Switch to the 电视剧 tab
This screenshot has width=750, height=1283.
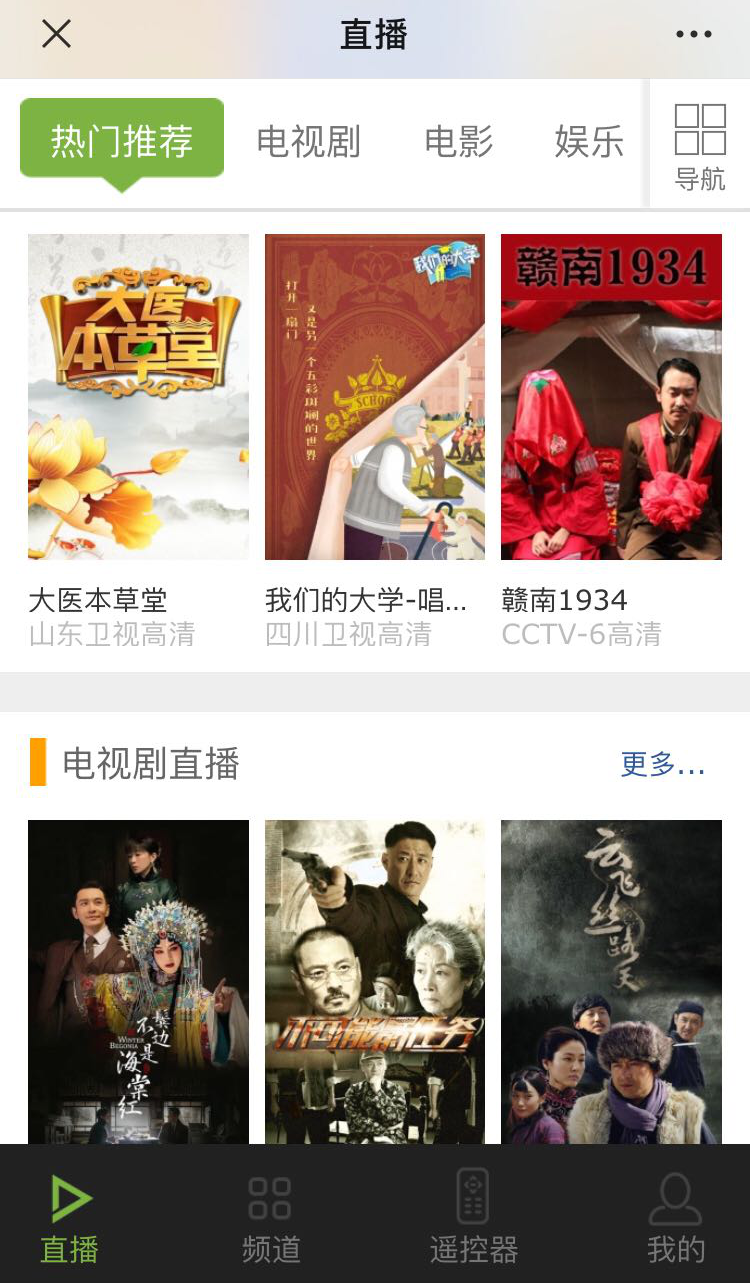308,141
